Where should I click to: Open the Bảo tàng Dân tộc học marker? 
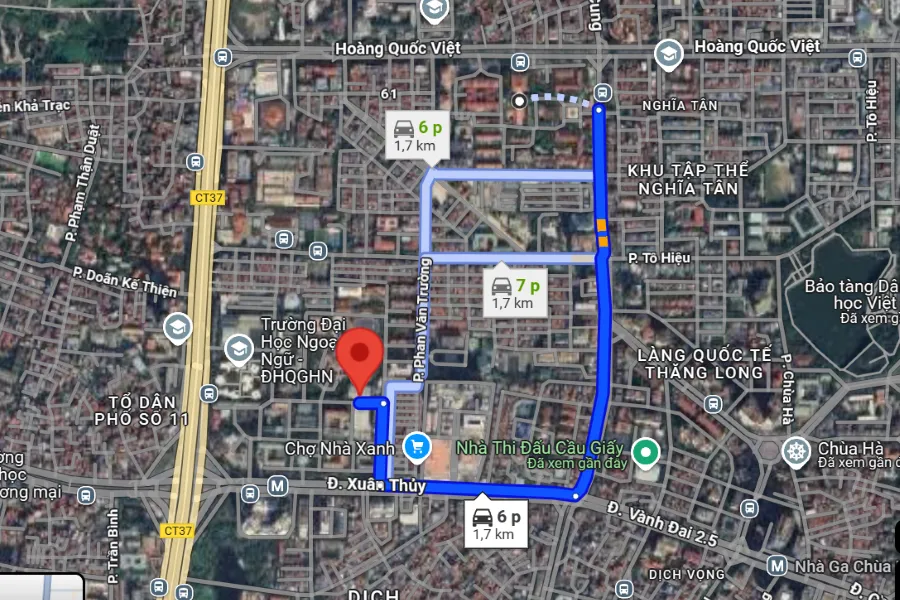coord(845,296)
